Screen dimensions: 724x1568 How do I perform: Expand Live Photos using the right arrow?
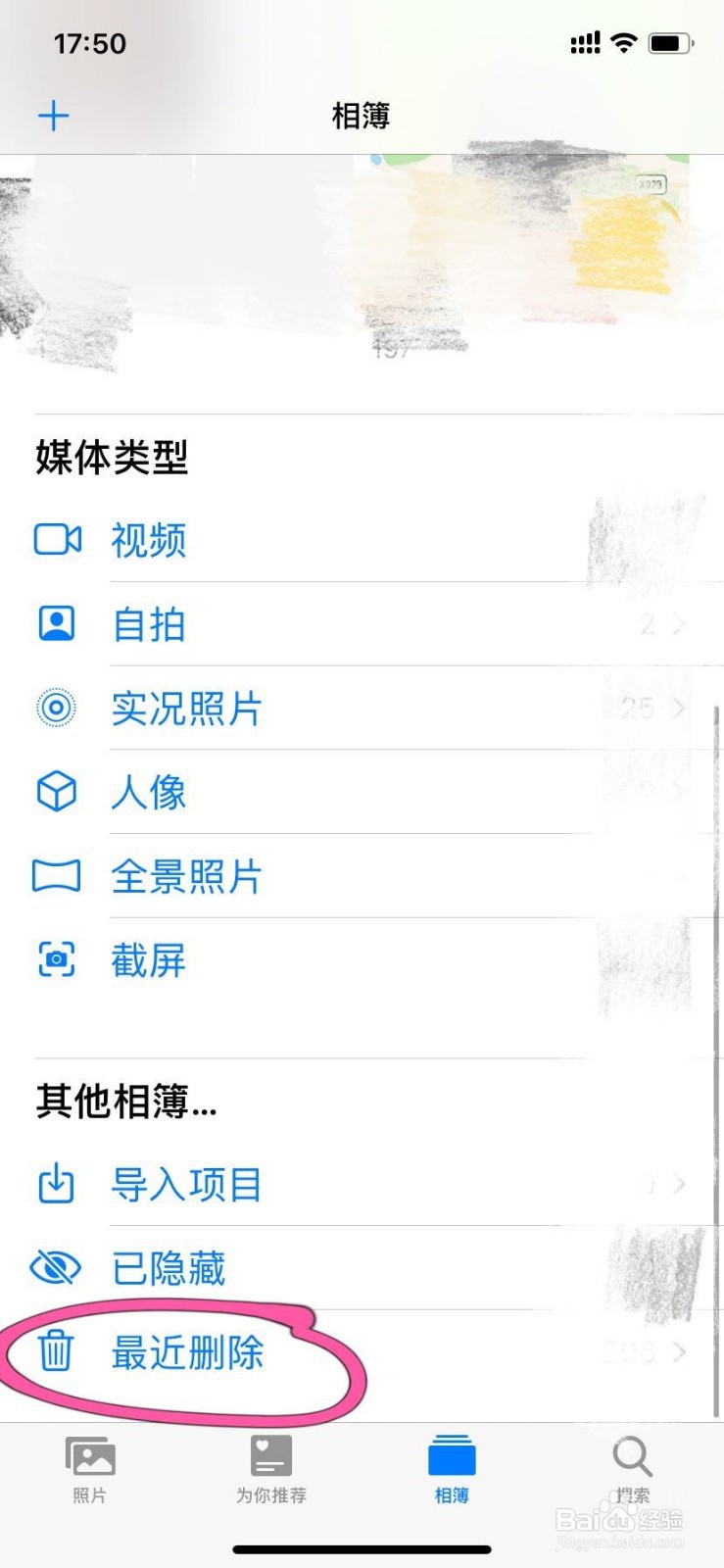tap(679, 708)
